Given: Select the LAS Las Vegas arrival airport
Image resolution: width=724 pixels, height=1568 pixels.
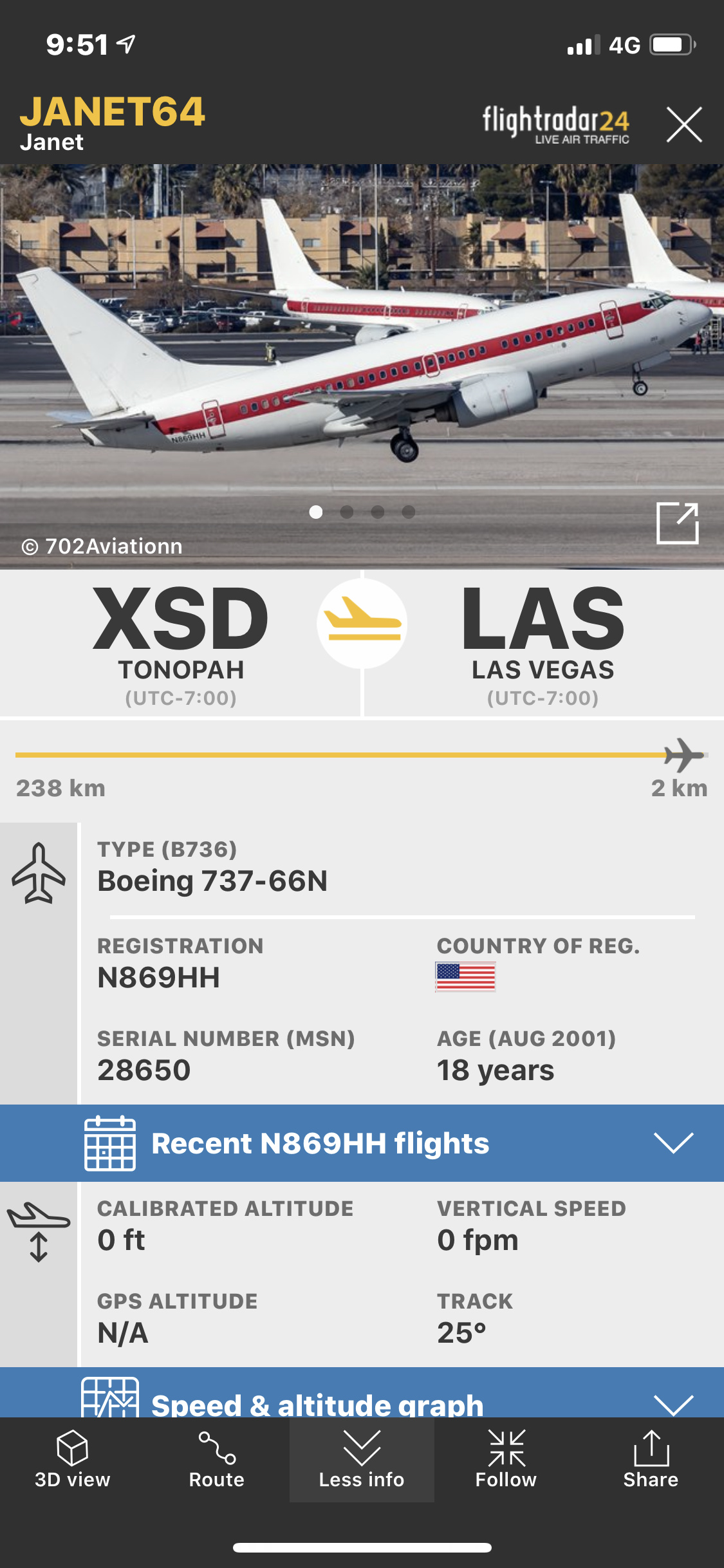Looking at the screenshot, I should [543, 644].
